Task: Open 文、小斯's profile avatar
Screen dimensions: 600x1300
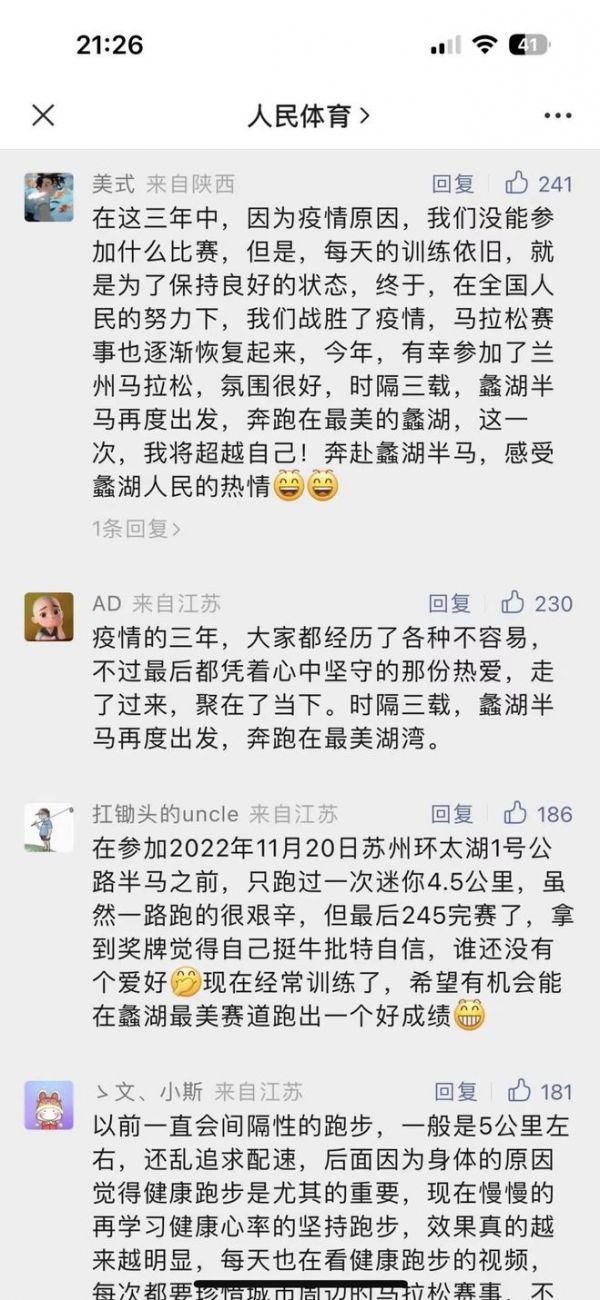Action: 49,1105
